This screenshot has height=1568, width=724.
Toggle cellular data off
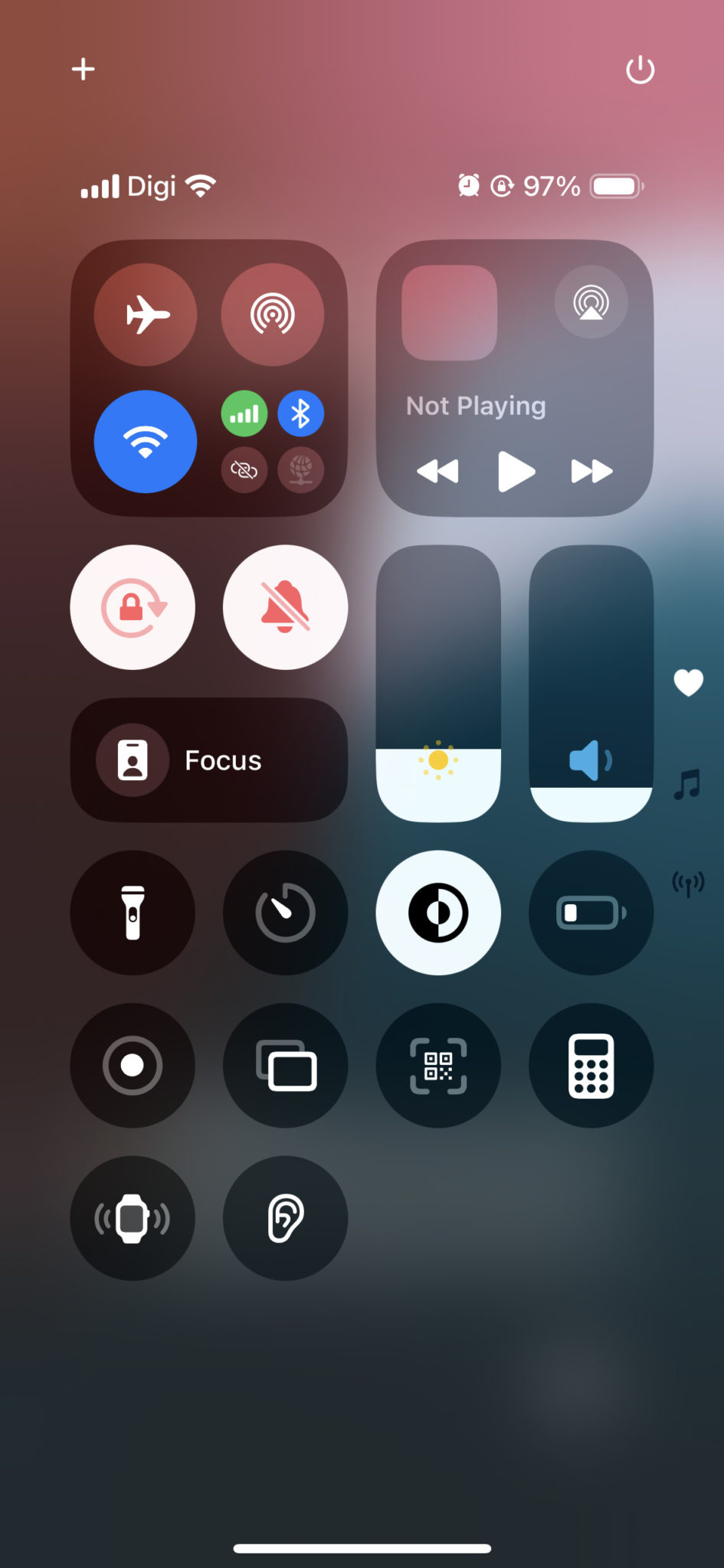(x=244, y=414)
